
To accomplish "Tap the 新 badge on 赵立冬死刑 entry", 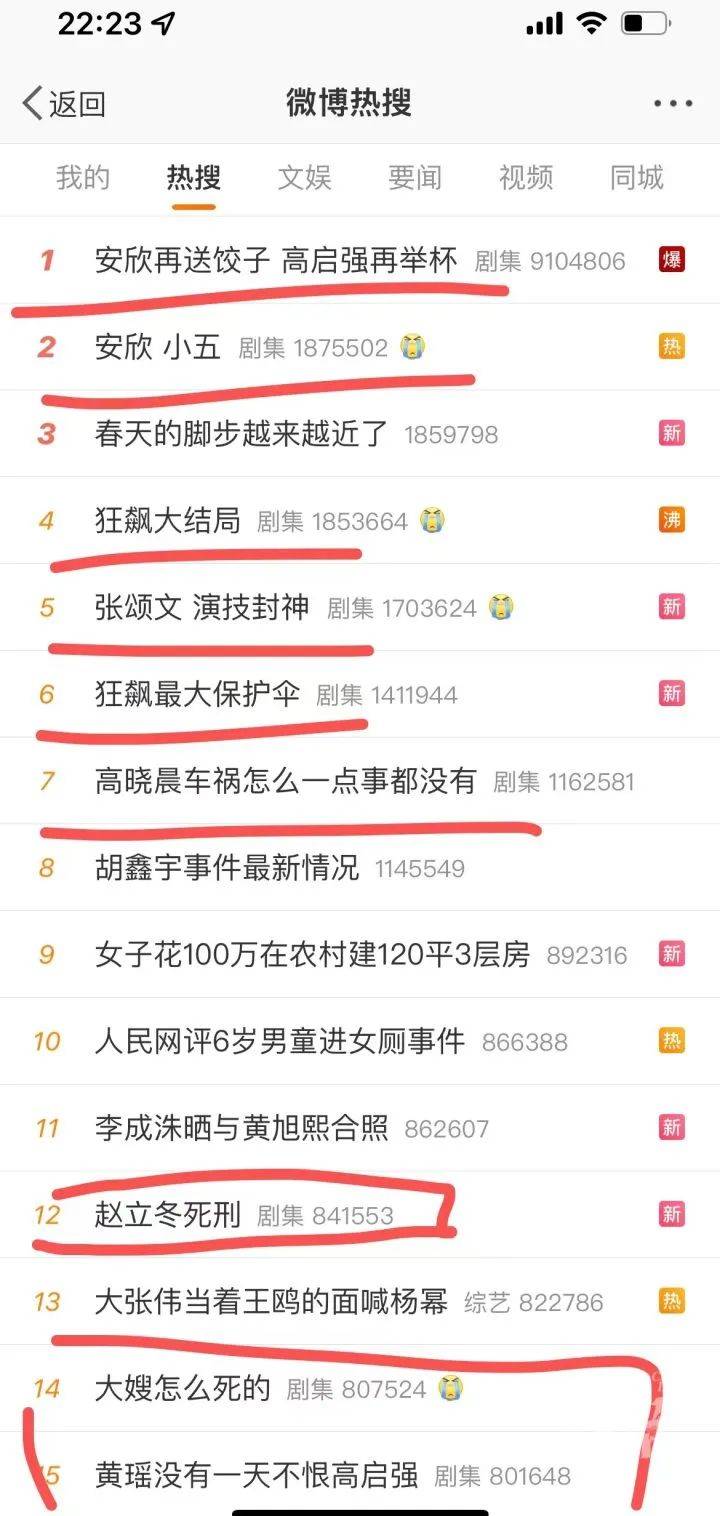I will point(671,1214).
